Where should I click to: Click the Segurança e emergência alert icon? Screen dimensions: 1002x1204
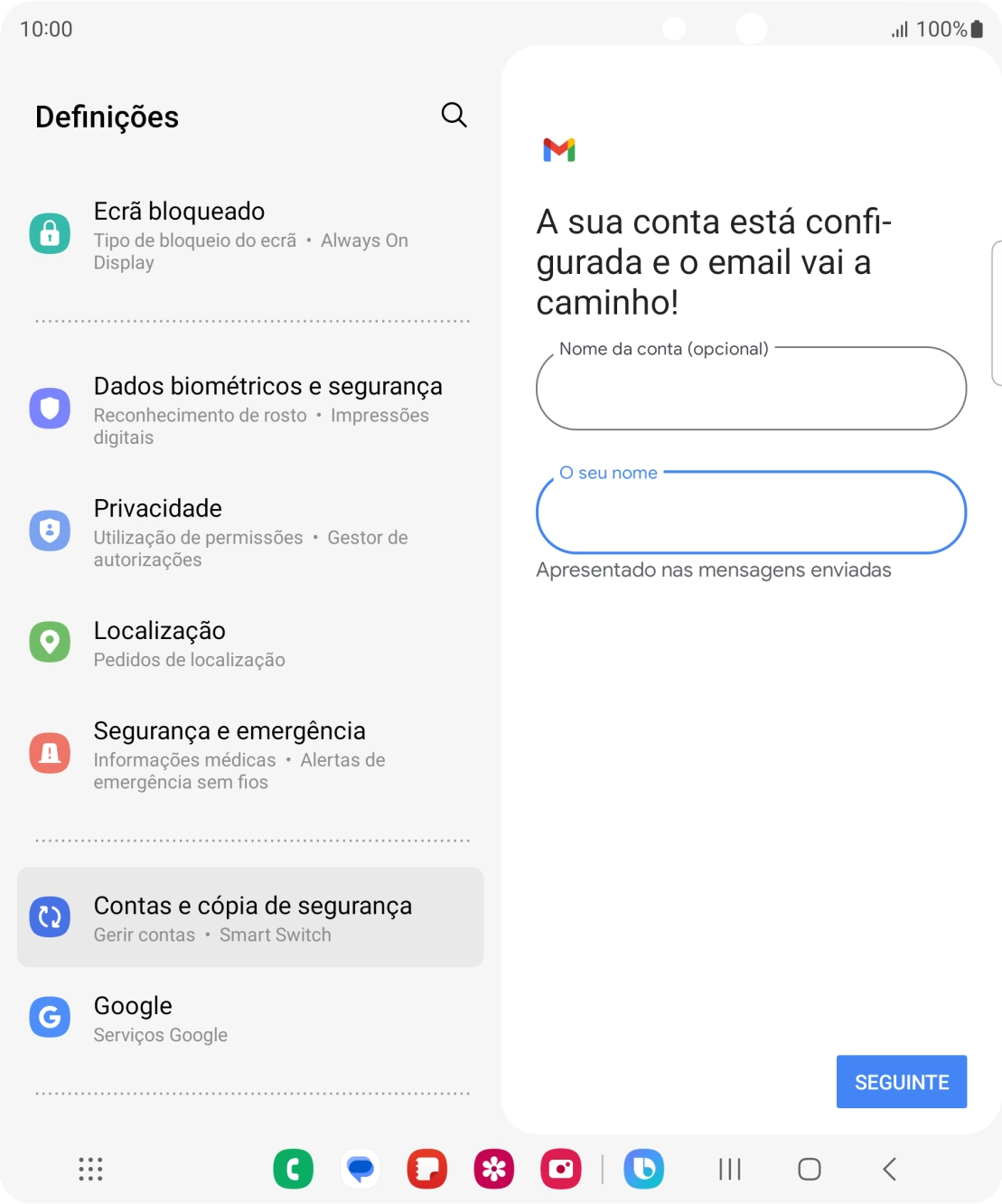50,751
